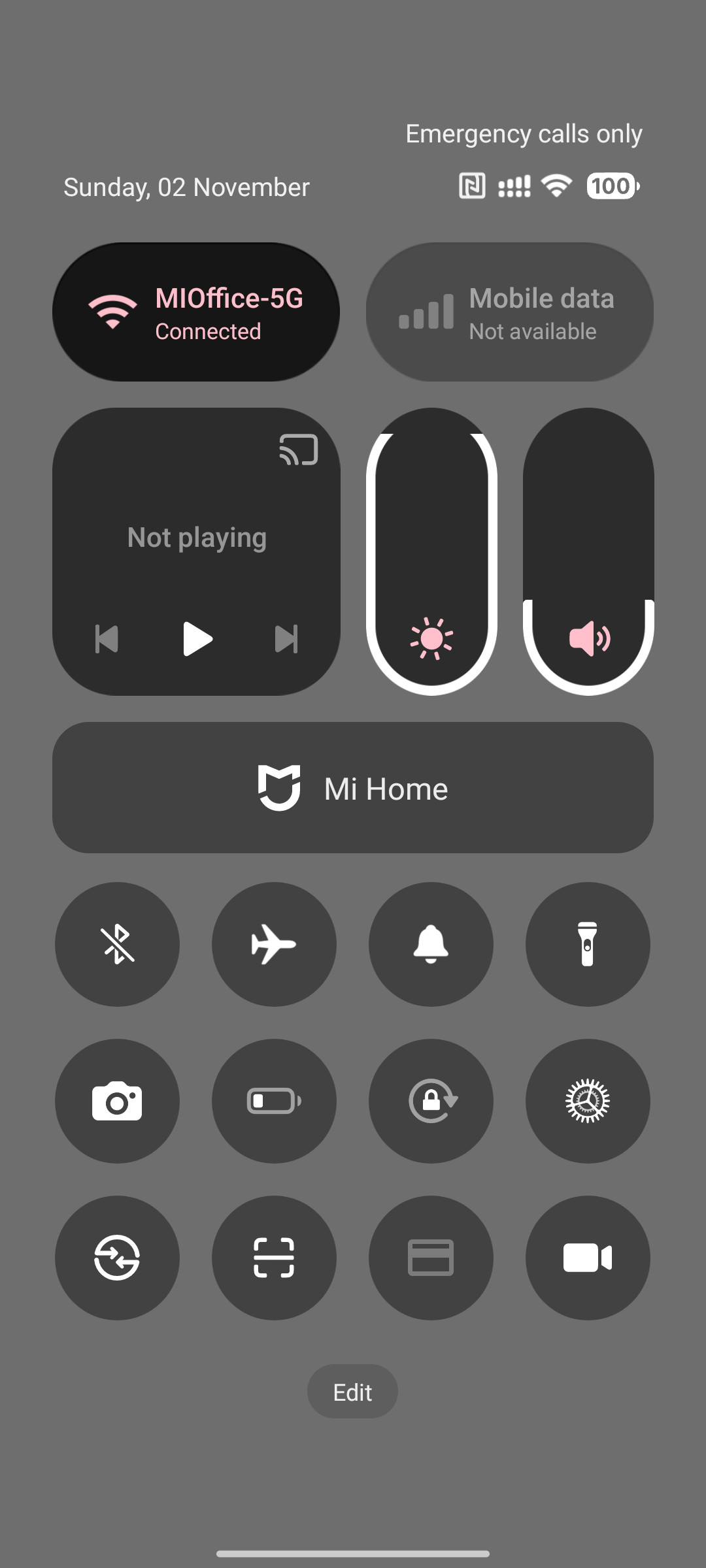Screen dimensions: 706x1568
Task: Open the Scanner tool
Action: coord(275,1258)
